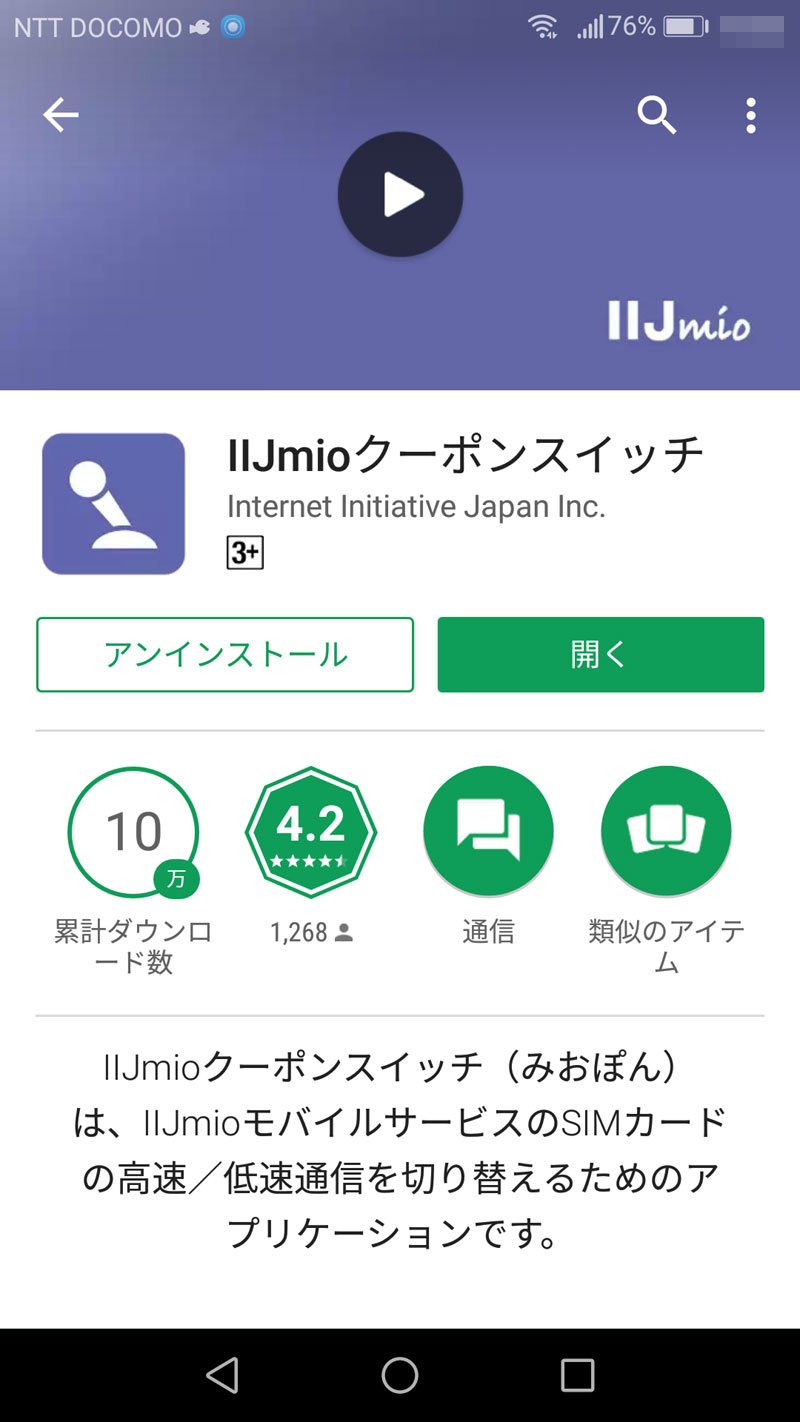Open the 通信 category
The image size is (800, 1422).
tap(488, 832)
